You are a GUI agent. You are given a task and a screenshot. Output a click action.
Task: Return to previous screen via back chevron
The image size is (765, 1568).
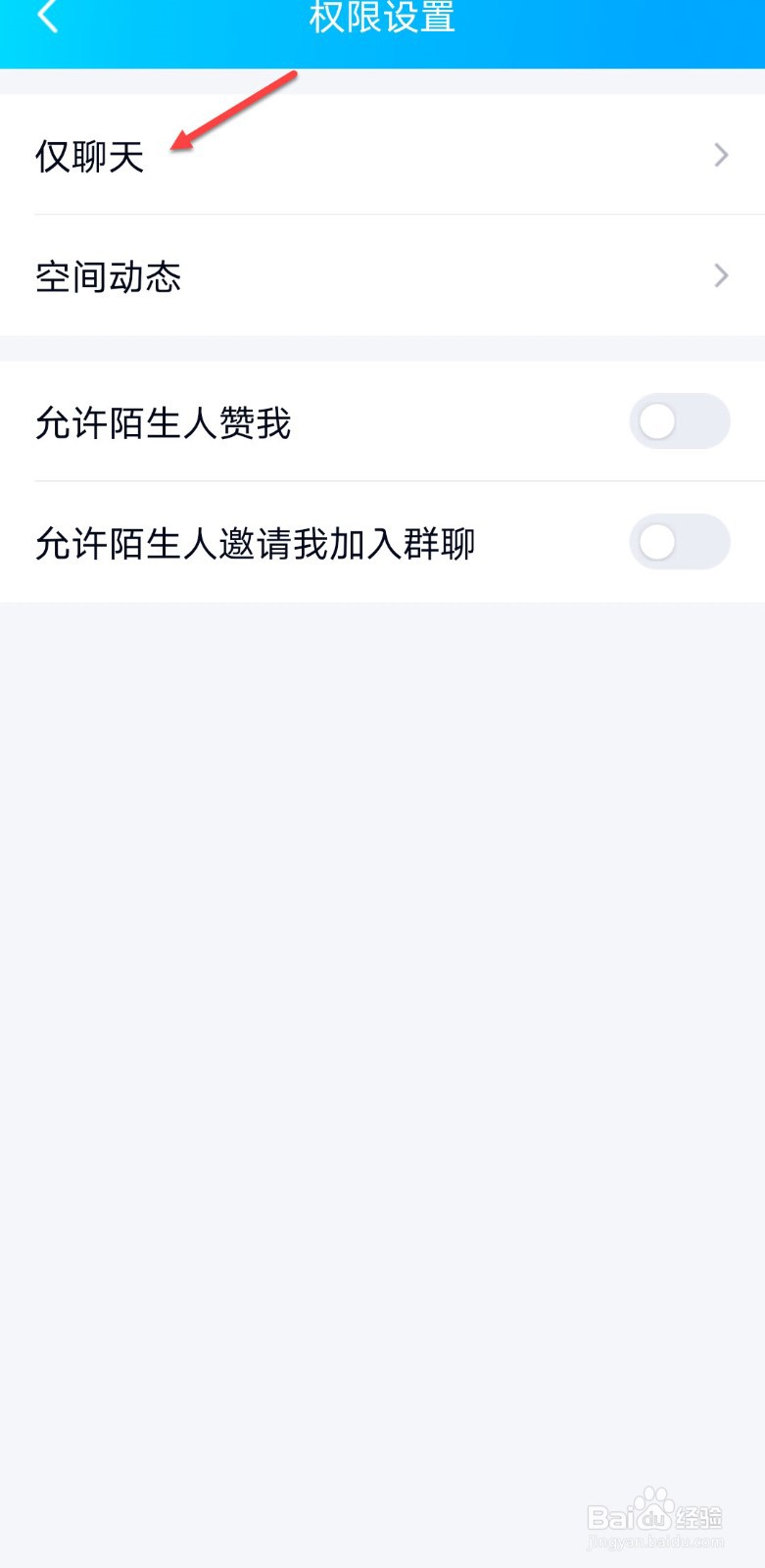coord(47,18)
